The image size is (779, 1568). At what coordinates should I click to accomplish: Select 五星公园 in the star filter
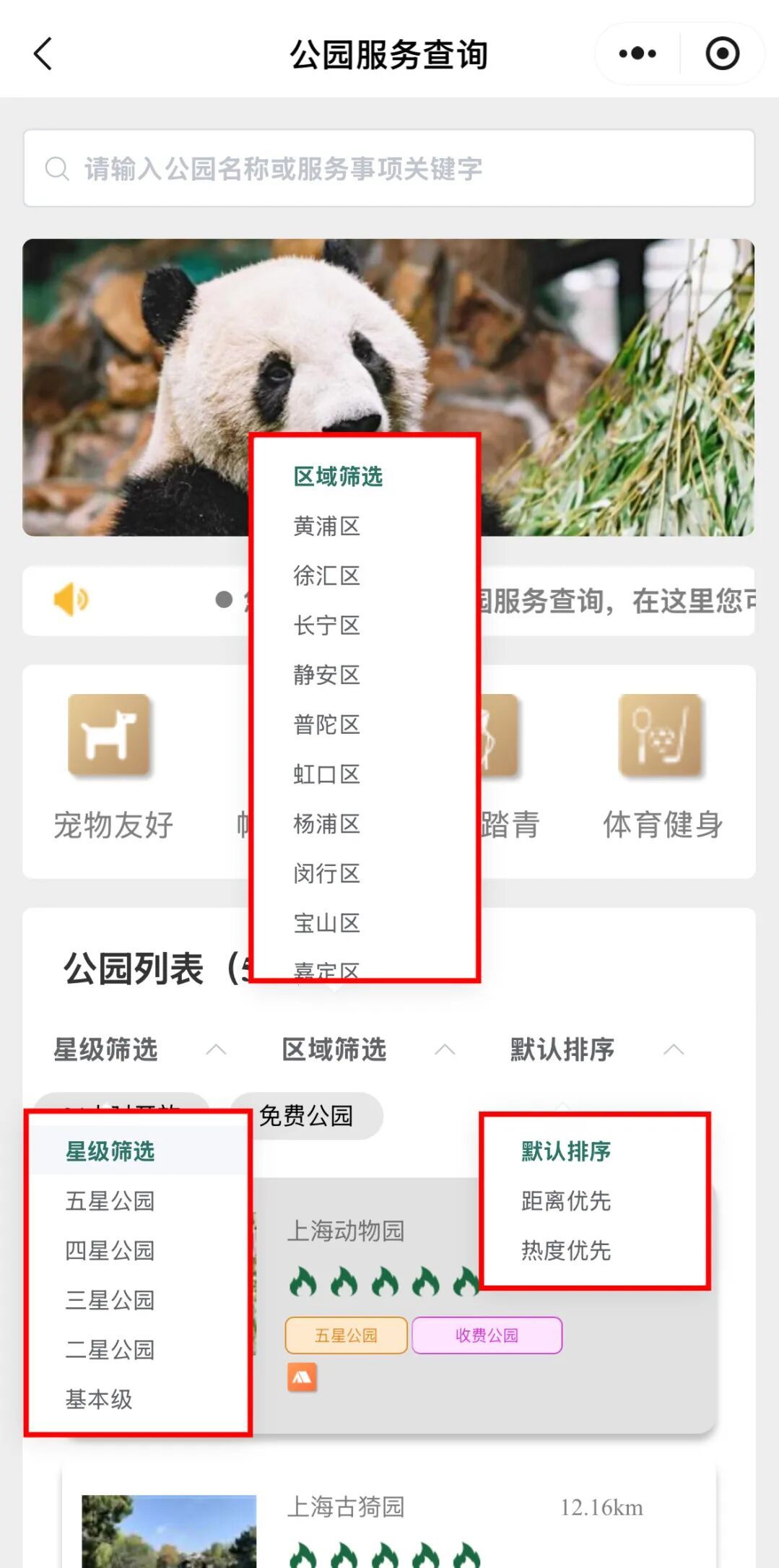pos(110,1201)
